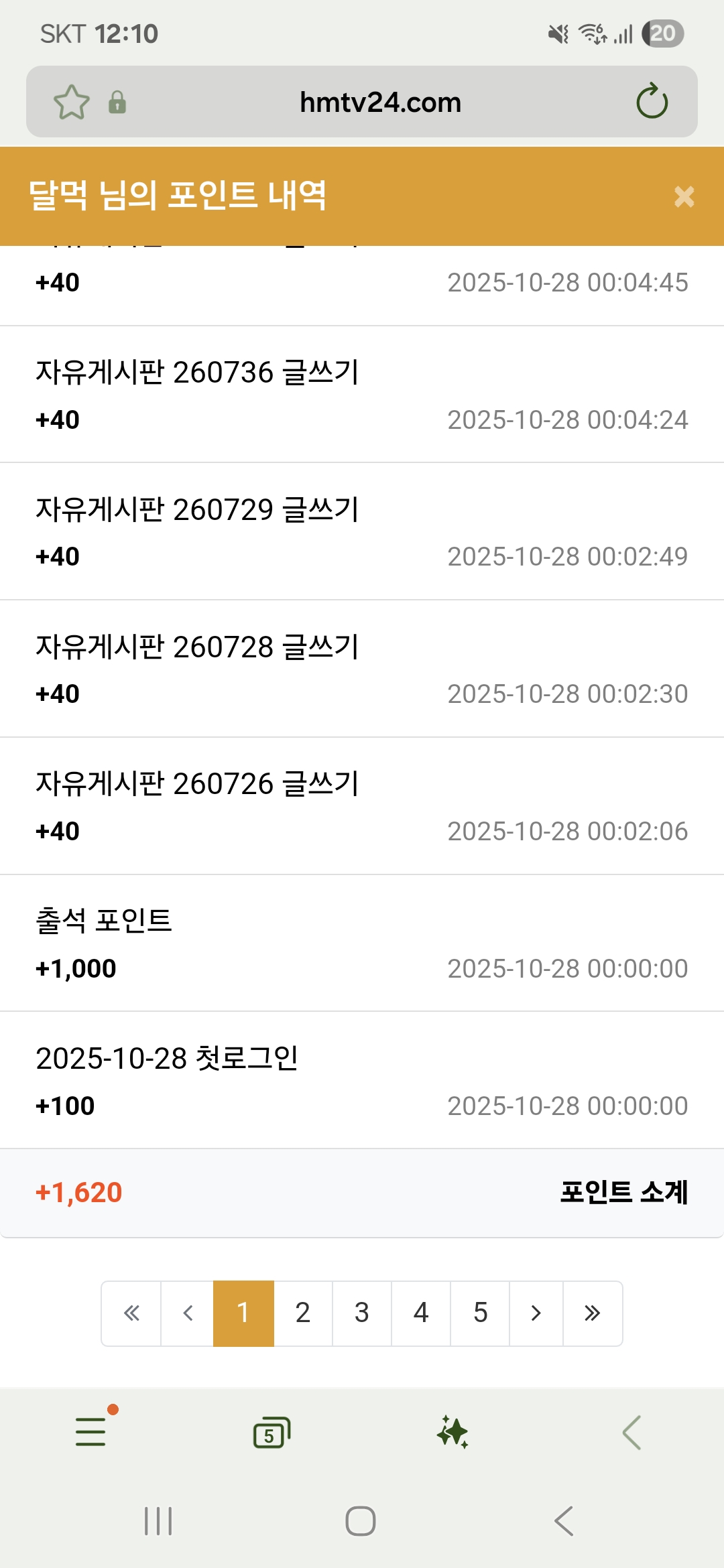Viewport: 724px width, 1568px height.
Task: Return to the home screen
Action: [x=361, y=1520]
